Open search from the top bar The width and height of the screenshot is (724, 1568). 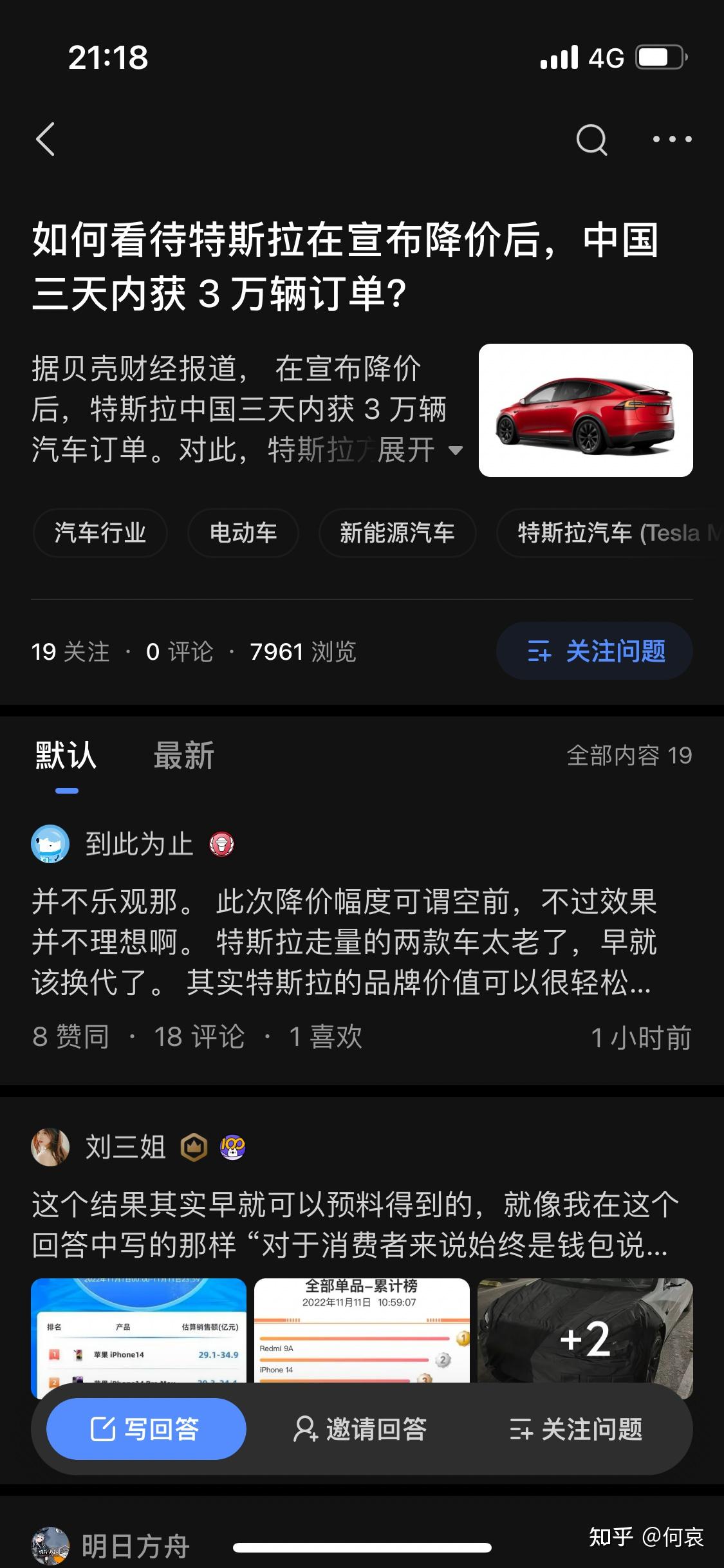591,139
